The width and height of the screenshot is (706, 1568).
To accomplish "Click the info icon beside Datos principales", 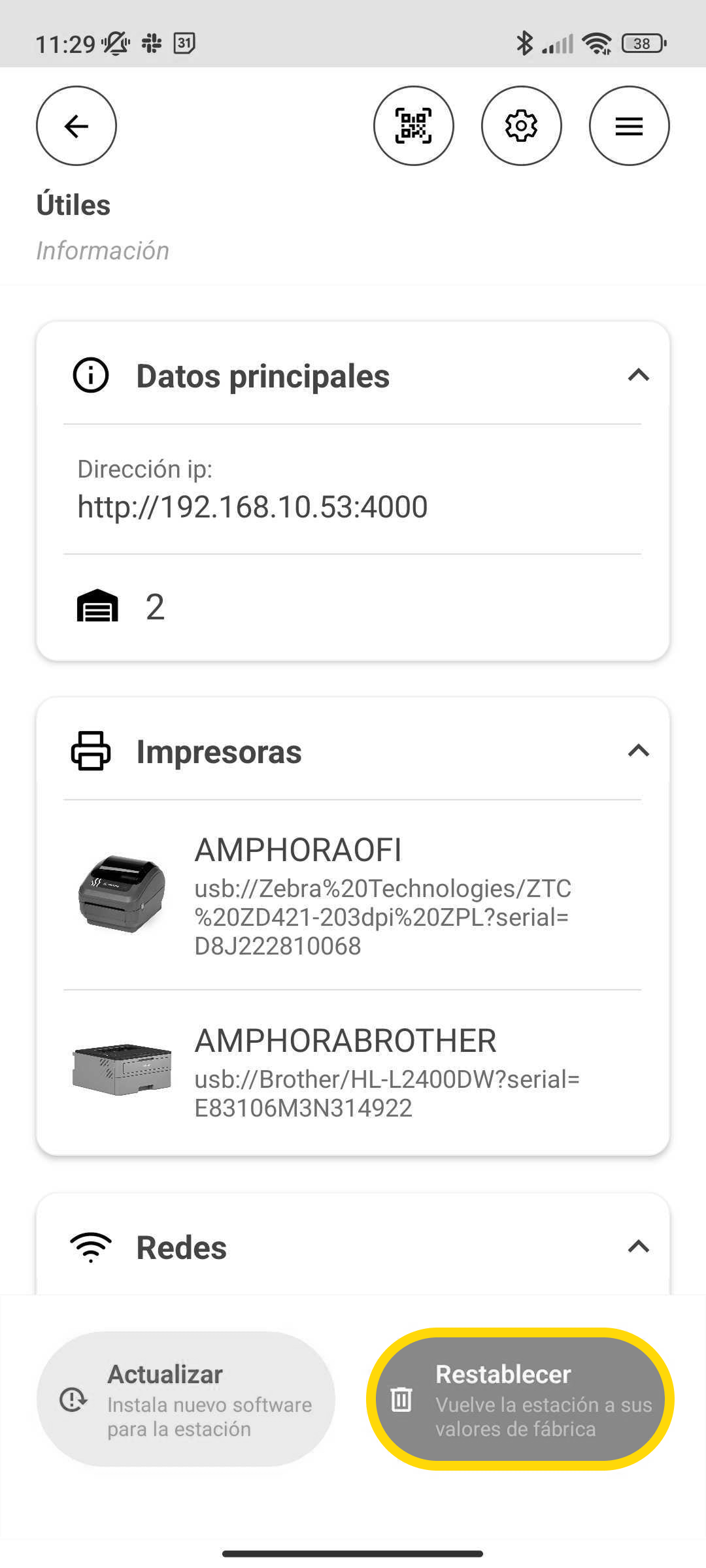I will point(90,375).
